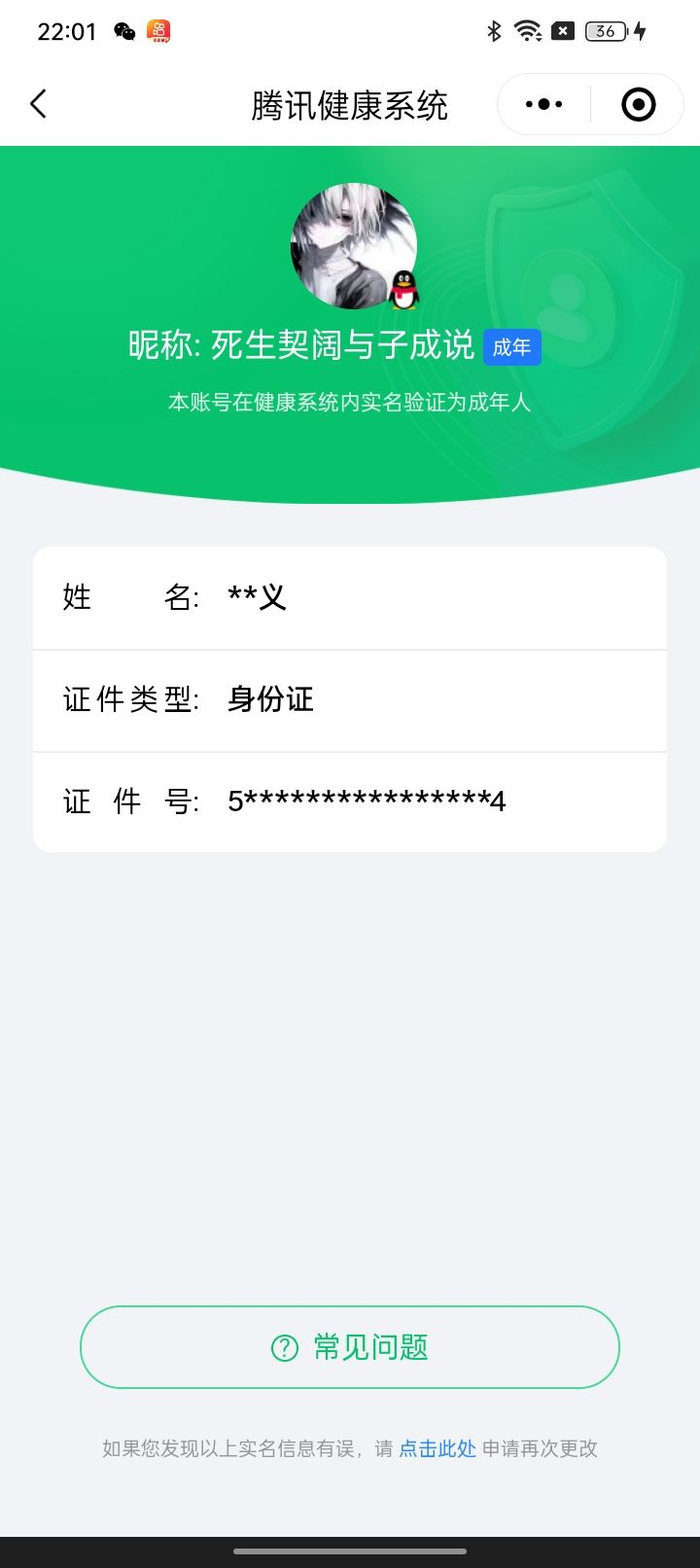
Task: Tap the Bluetooth icon in the status bar
Action: coord(494,30)
